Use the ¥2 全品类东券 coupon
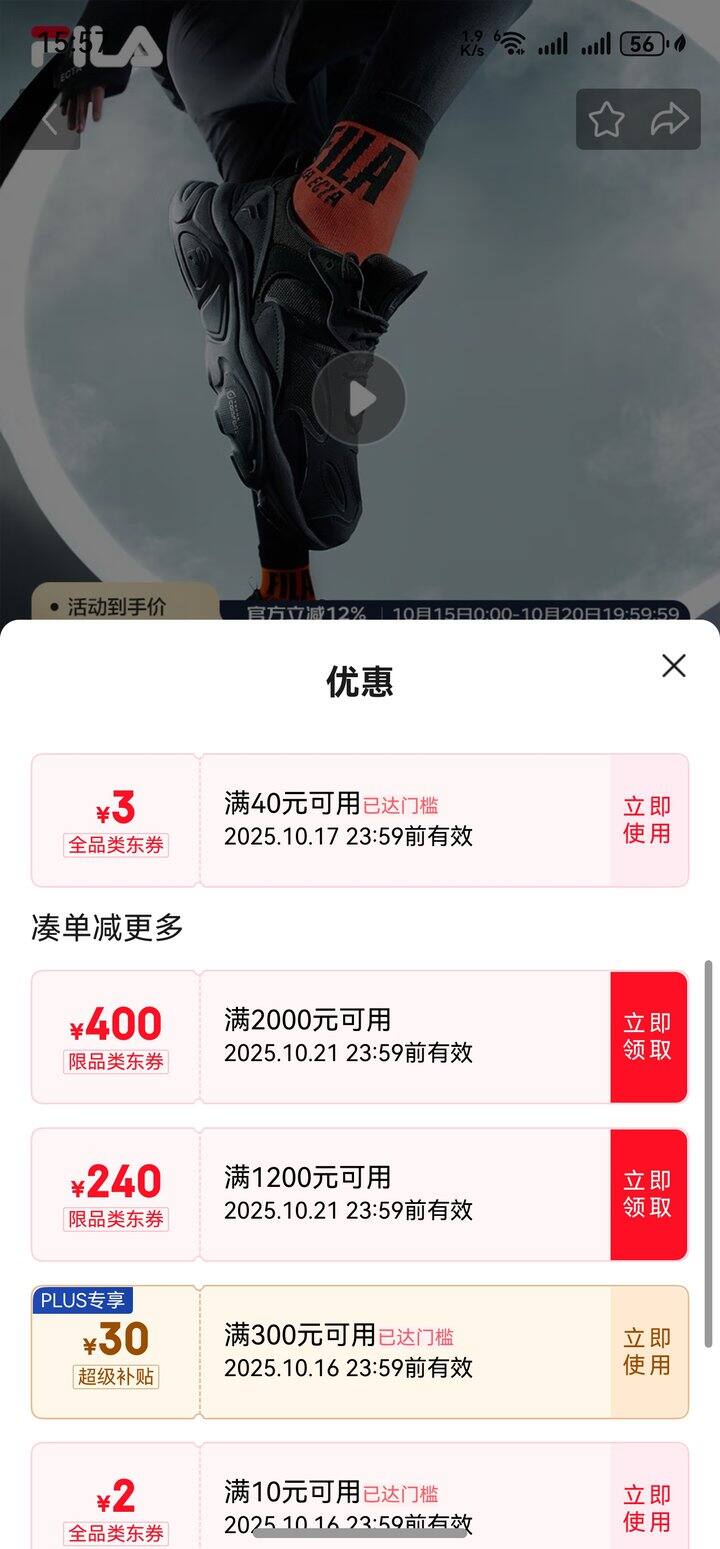The height and width of the screenshot is (1549, 720). pyautogui.click(x=648, y=1508)
